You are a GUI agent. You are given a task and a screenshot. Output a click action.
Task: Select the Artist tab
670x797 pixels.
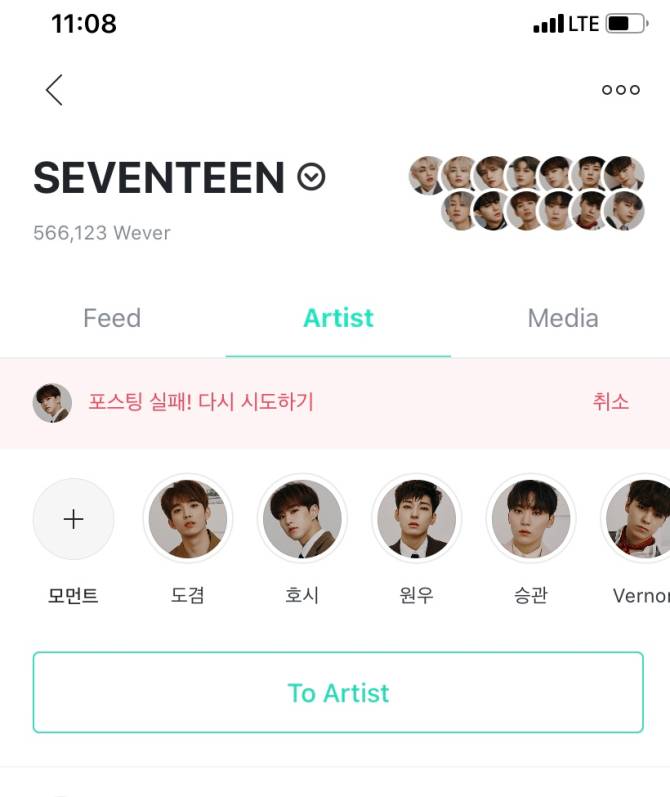[x=338, y=318]
